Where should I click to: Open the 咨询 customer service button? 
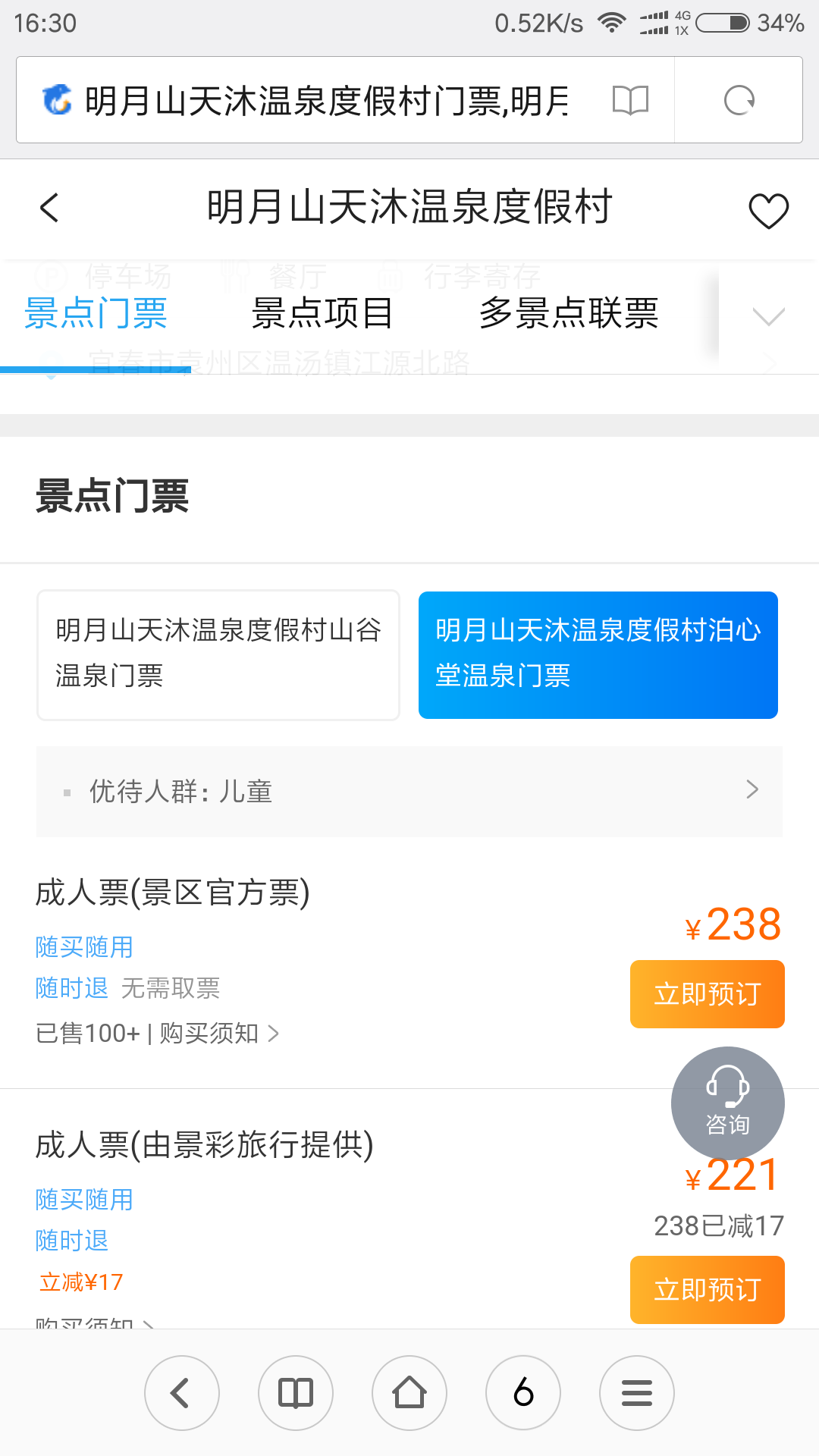pos(728,1103)
